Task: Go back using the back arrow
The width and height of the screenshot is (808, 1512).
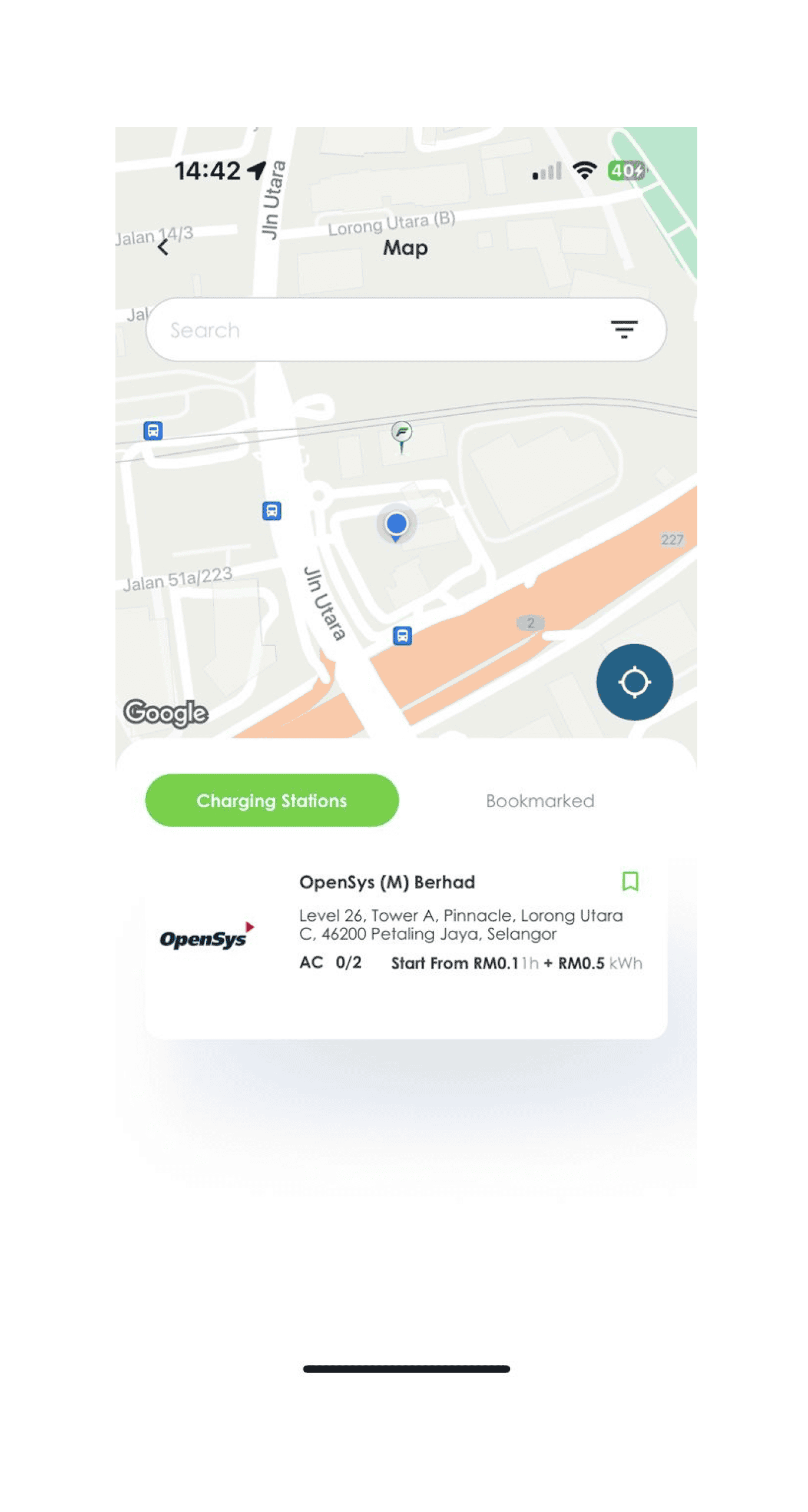Action: pos(163,248)
